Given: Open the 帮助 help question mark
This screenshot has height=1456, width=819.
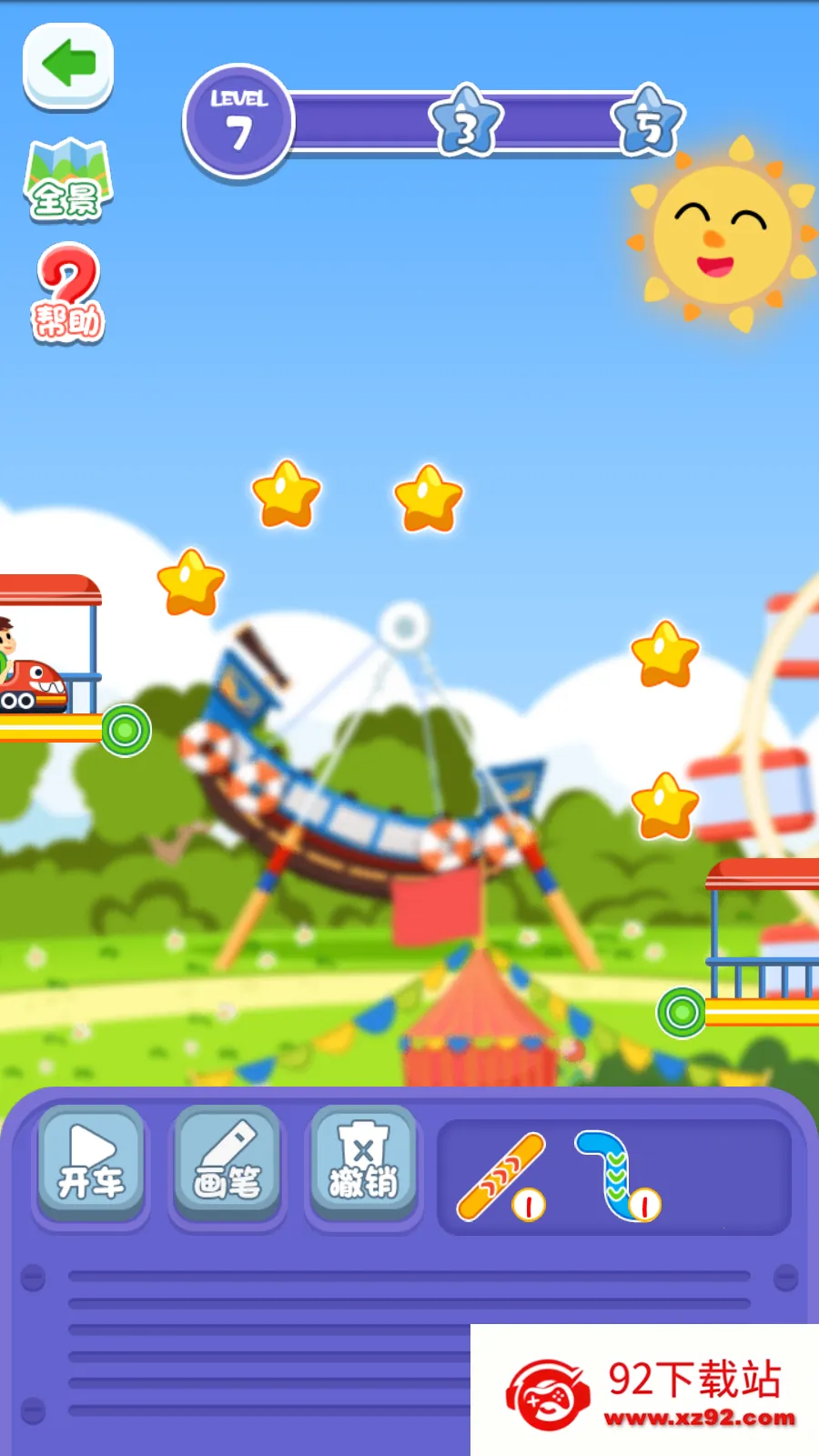Looking at the screenshot, I should [x=68, y=294].
